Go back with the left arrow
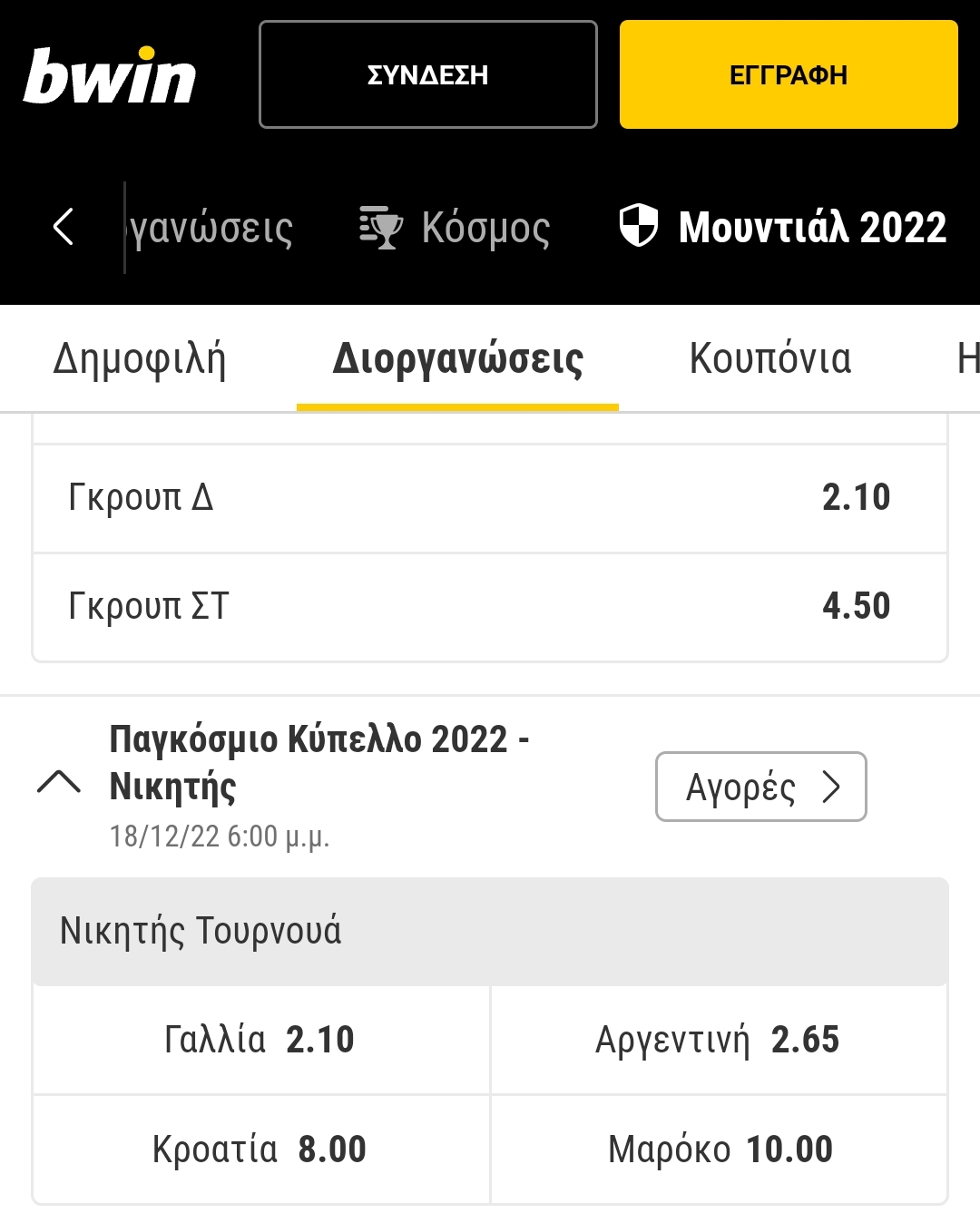Image resolution: width=980 pixels, height=1213 pixels. pyautogui.click(x=63, y=227)
